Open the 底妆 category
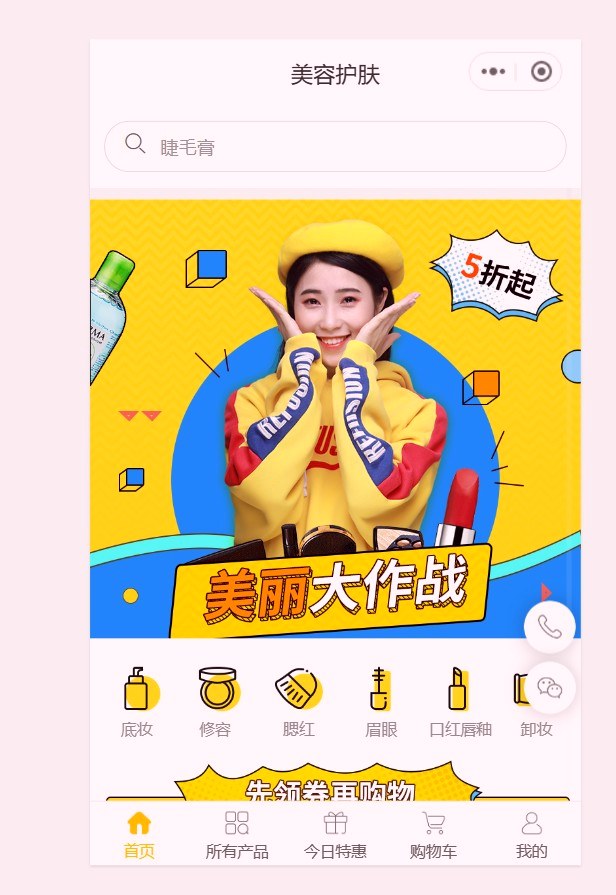 [x=137, y=702]
